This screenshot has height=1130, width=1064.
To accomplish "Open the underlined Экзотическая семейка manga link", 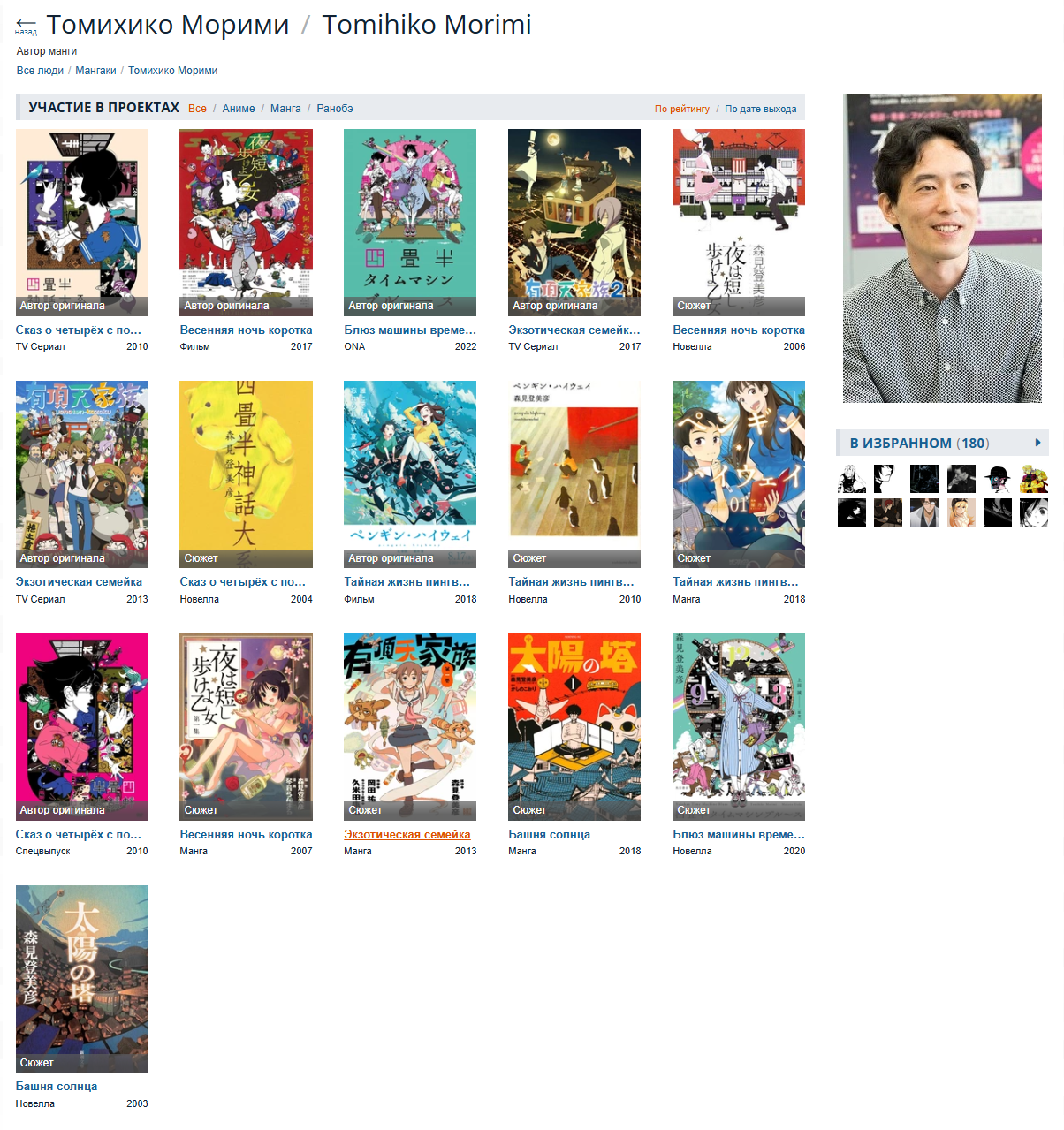I will click(x=407, y=835).
